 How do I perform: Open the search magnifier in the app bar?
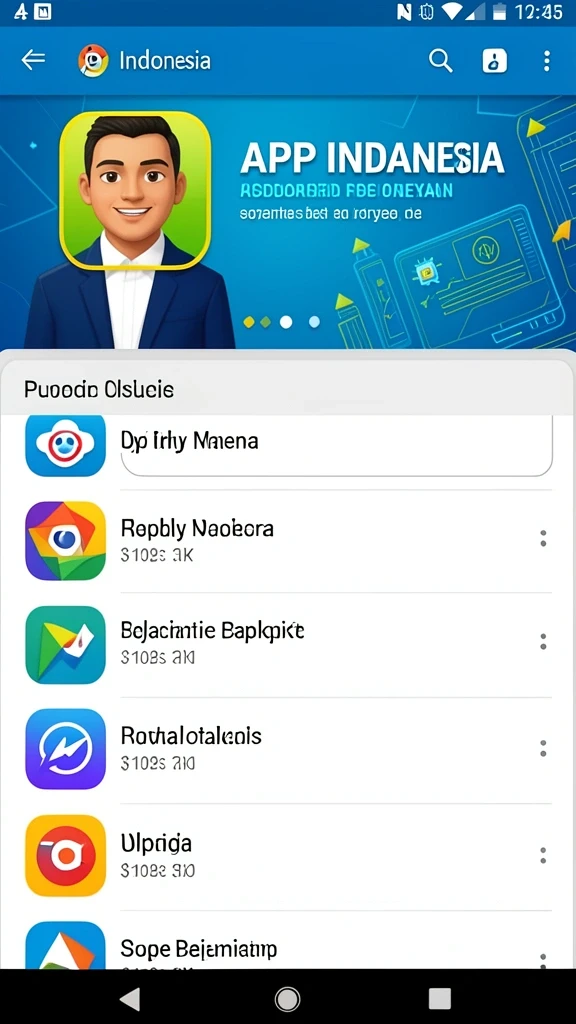[x=441, y=61]
